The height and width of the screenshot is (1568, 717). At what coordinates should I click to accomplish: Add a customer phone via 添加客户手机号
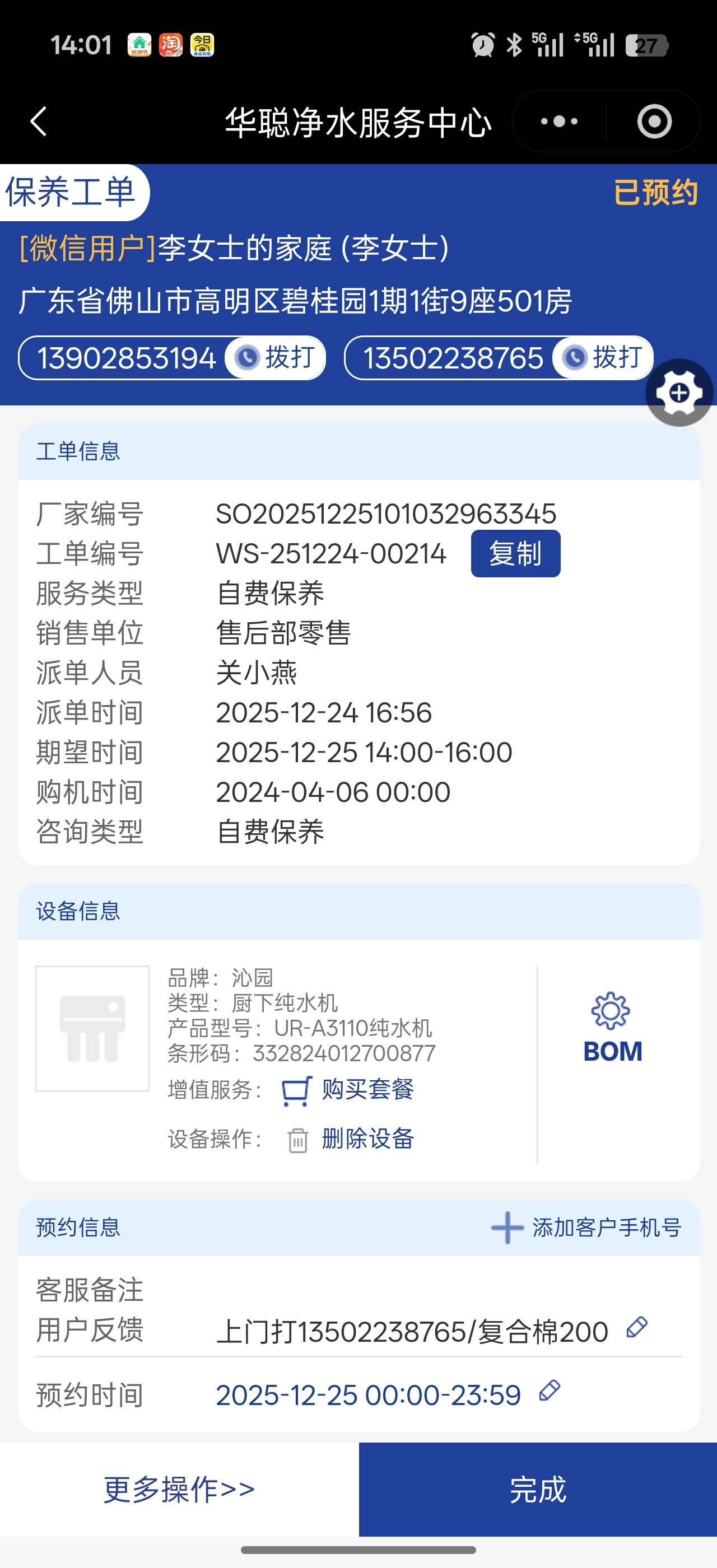(586, 1227)
